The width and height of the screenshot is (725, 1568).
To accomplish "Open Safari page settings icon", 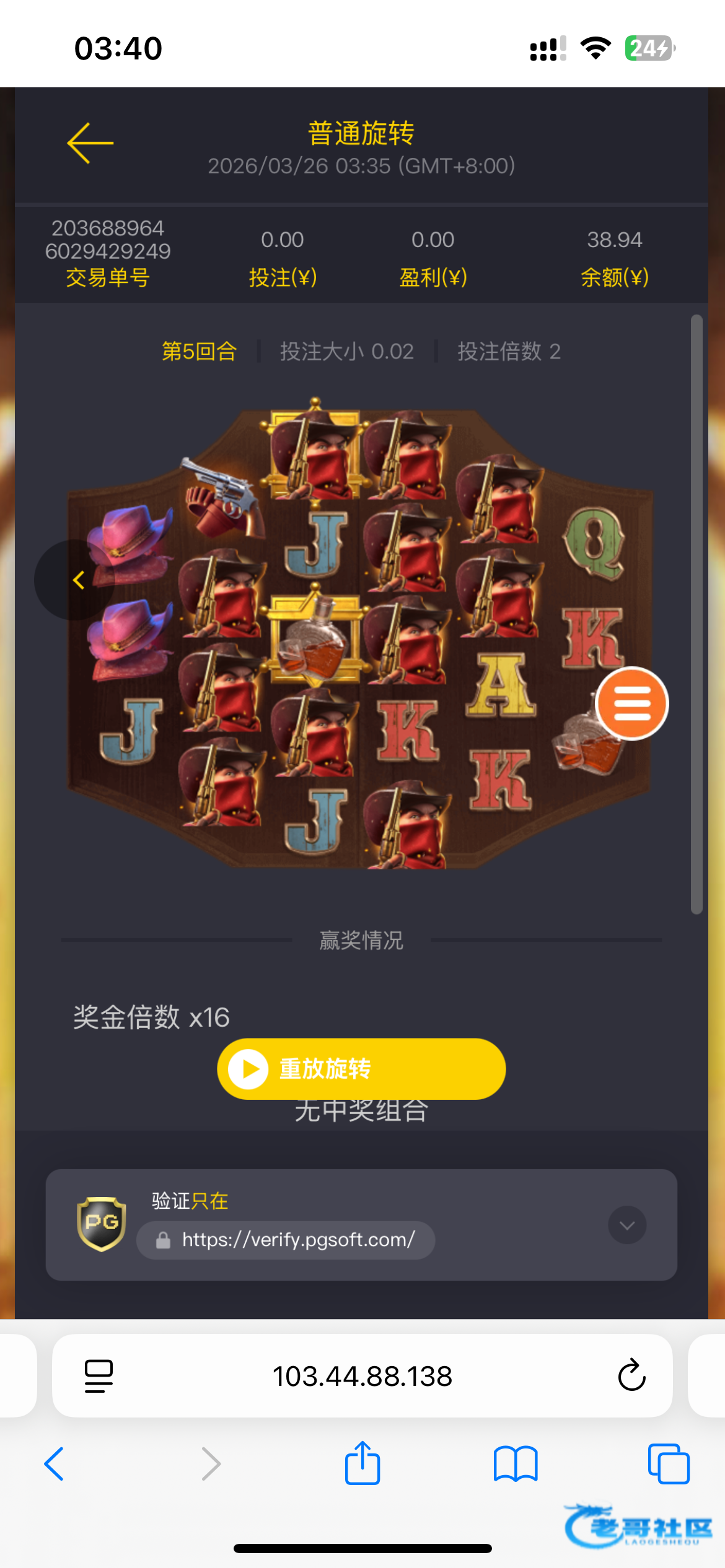I will (x=99, y=1376).
